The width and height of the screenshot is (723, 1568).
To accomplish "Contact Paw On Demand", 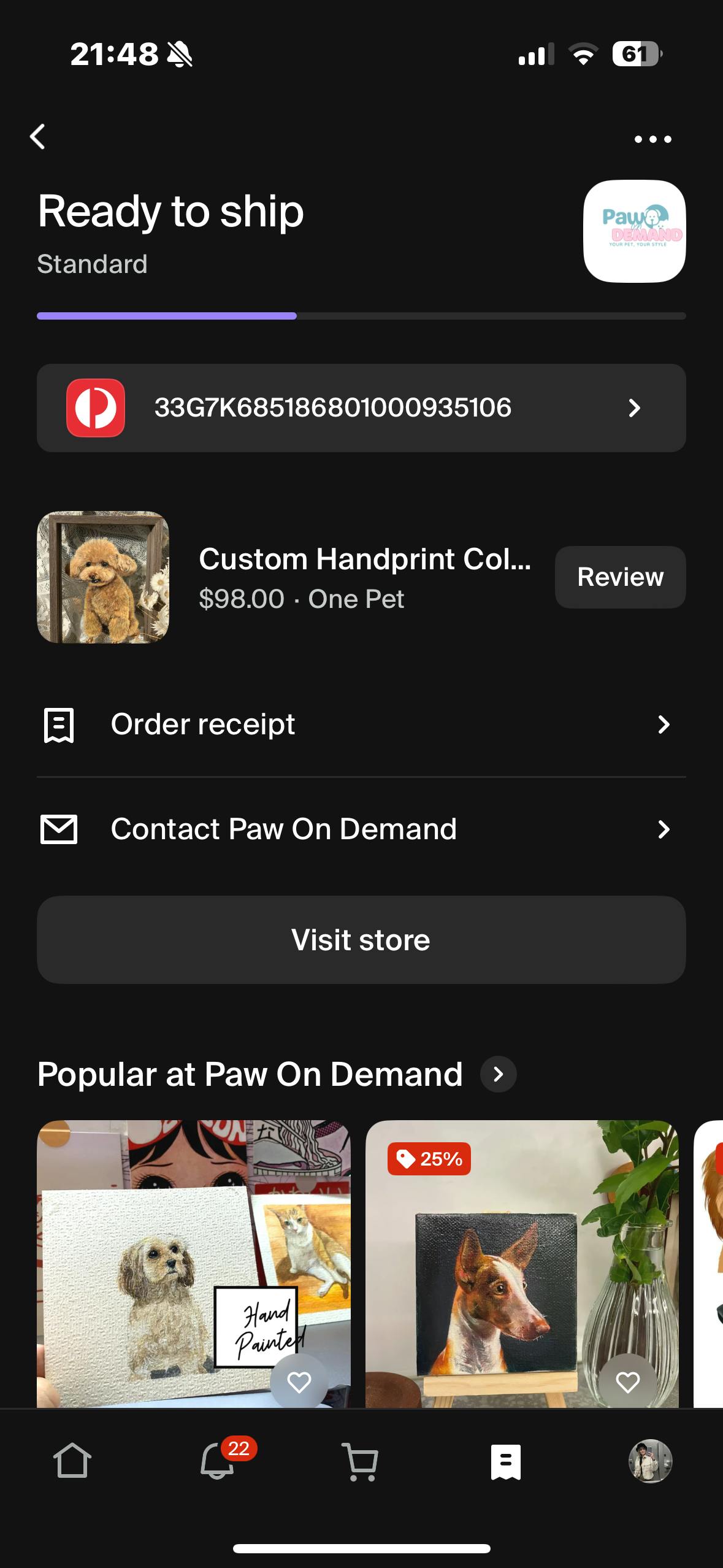I will (361, 829).
